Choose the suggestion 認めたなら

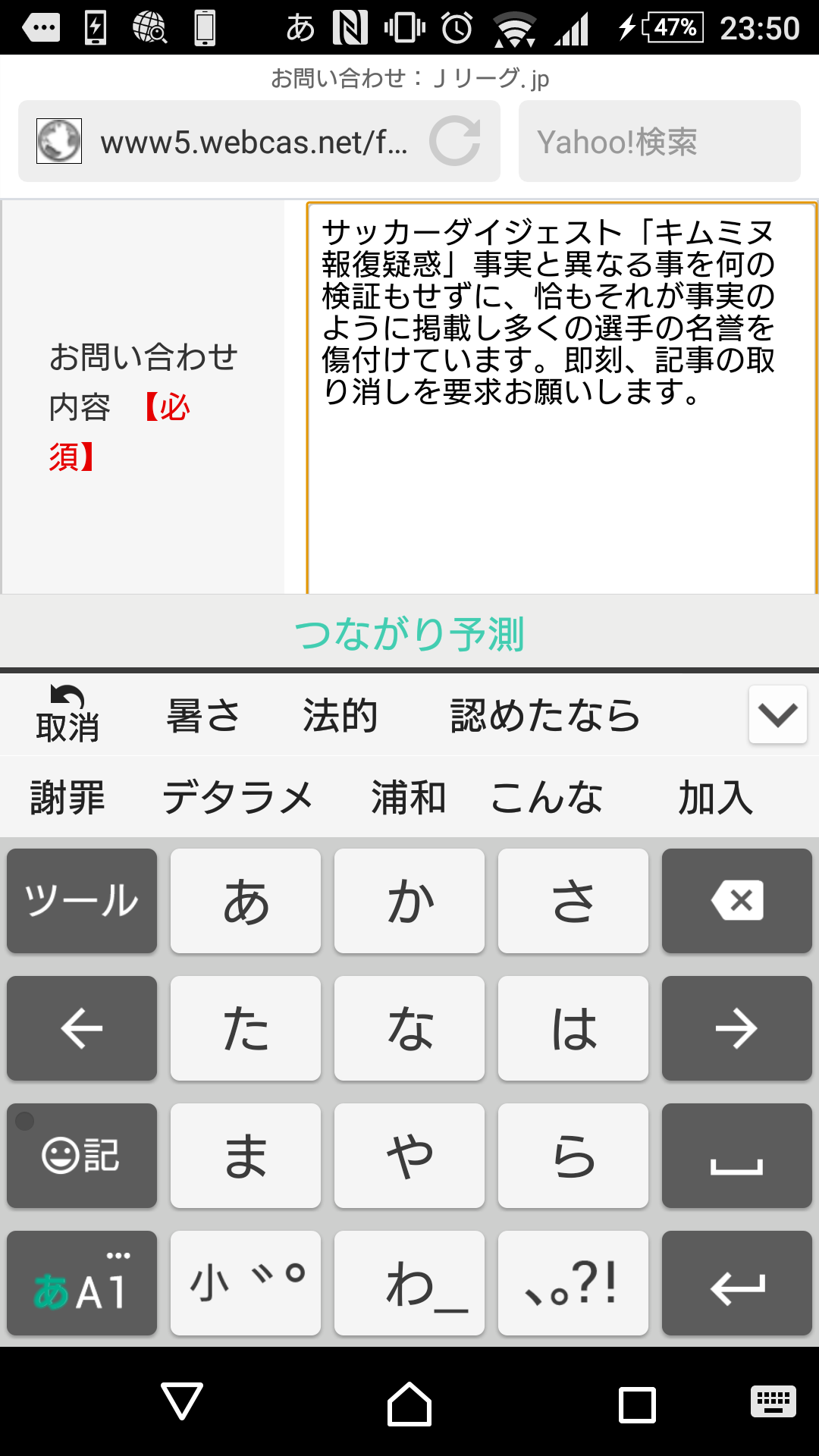(x=545, y=716)
